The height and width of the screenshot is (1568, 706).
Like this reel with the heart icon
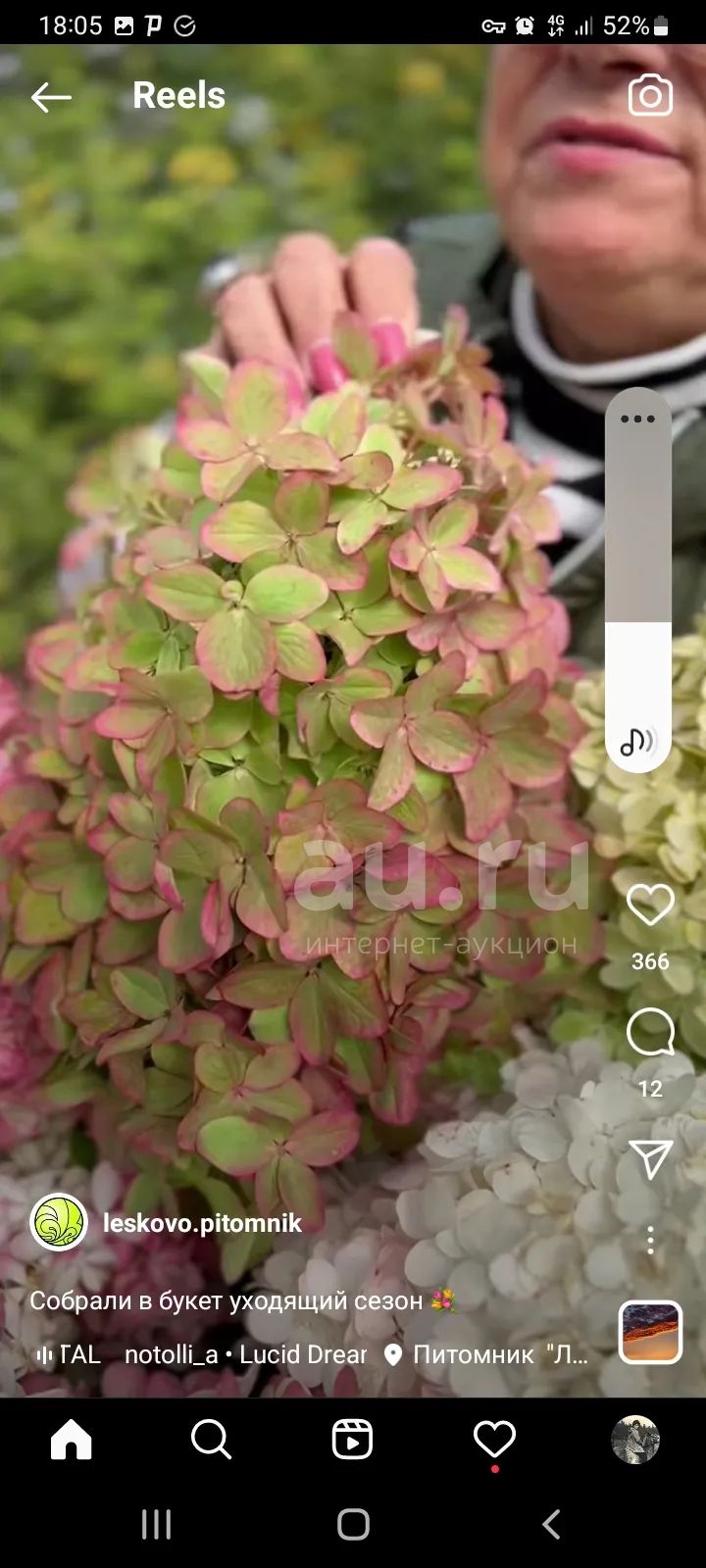pyautogui.click(x=650, y=905)
